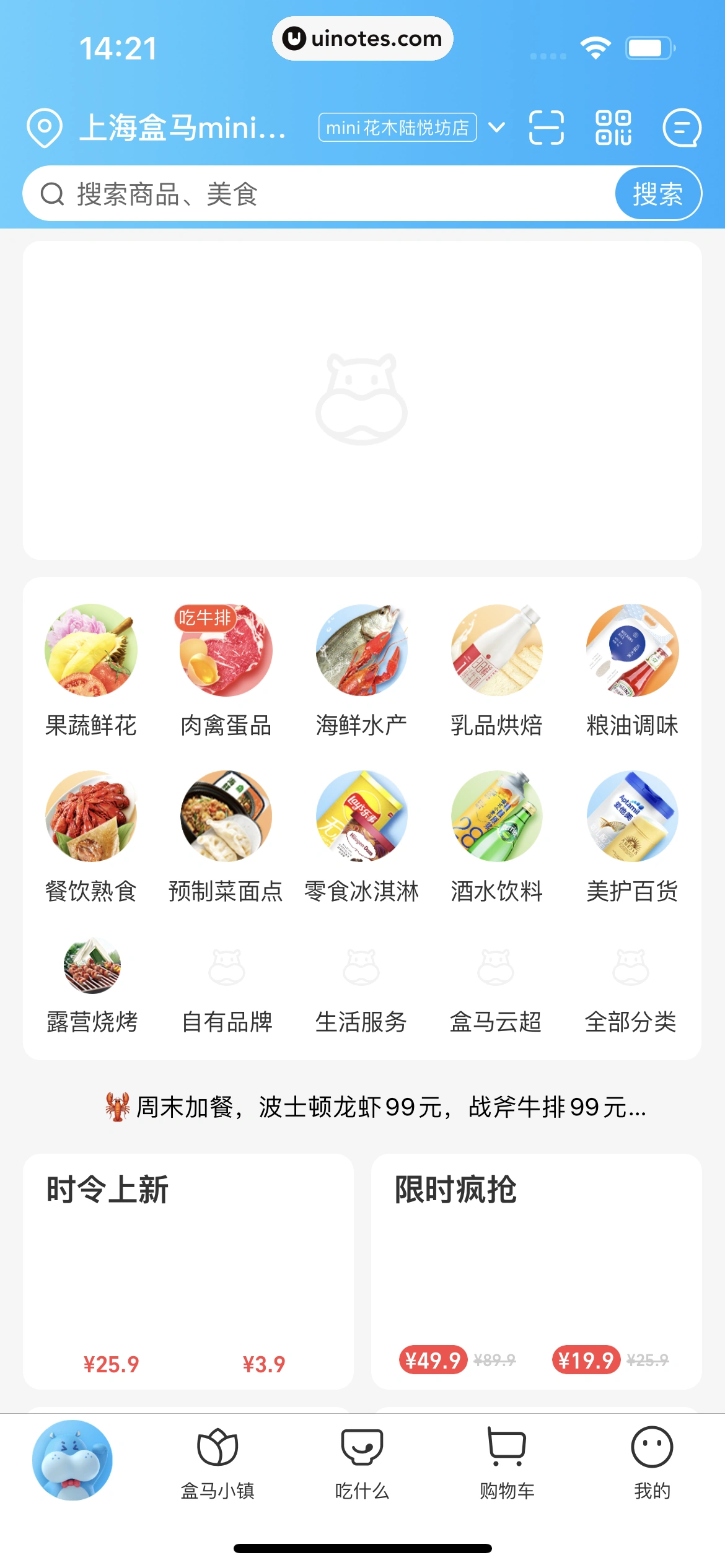Open the 周末加餐 lobster promotion notice
This screenshot has width=725, height=1568.
pyautogui.click(x=377, y=1107)
